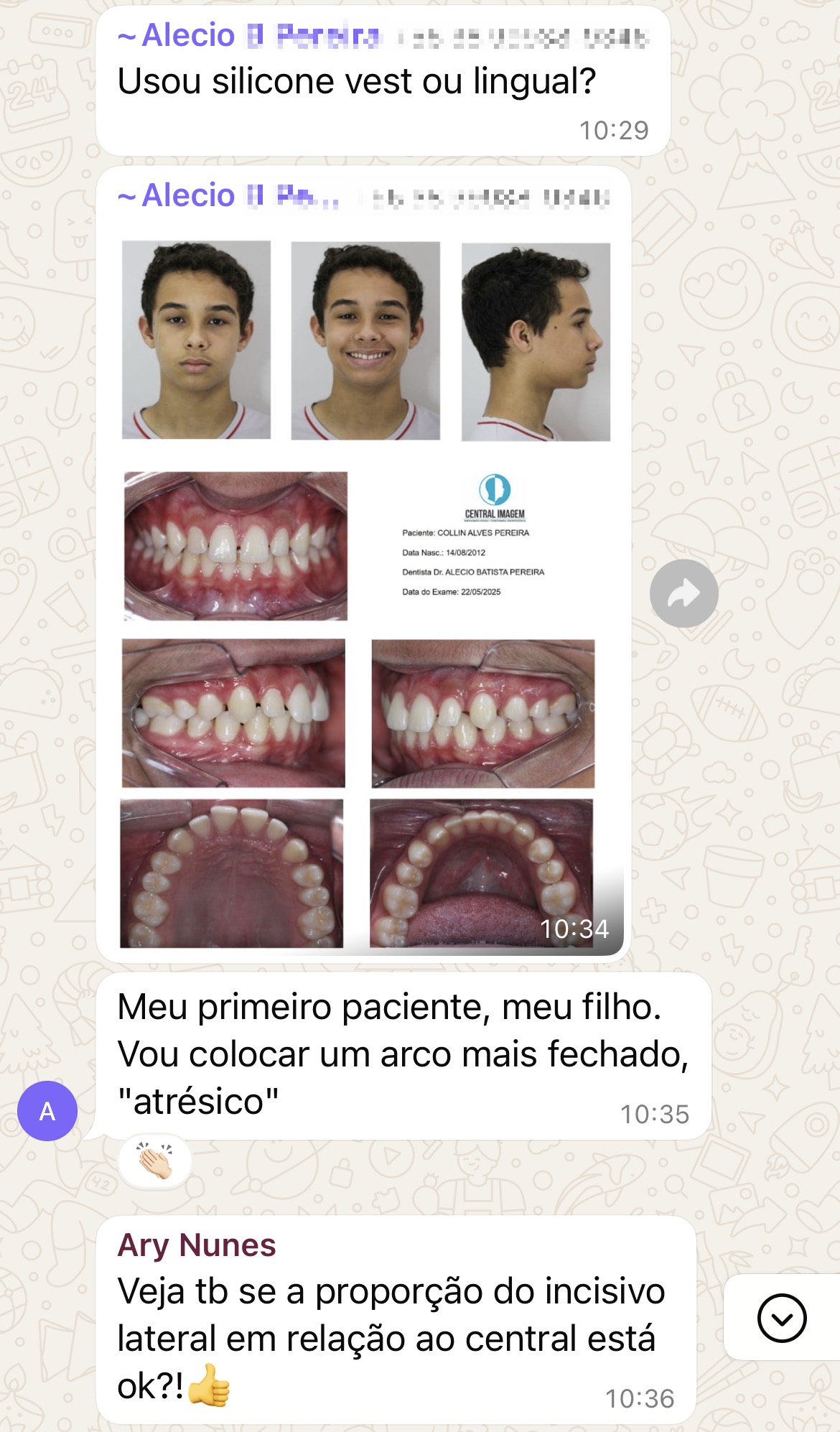
Task: View the clapping hands reaction
Action: click(x=155, y=1161)
